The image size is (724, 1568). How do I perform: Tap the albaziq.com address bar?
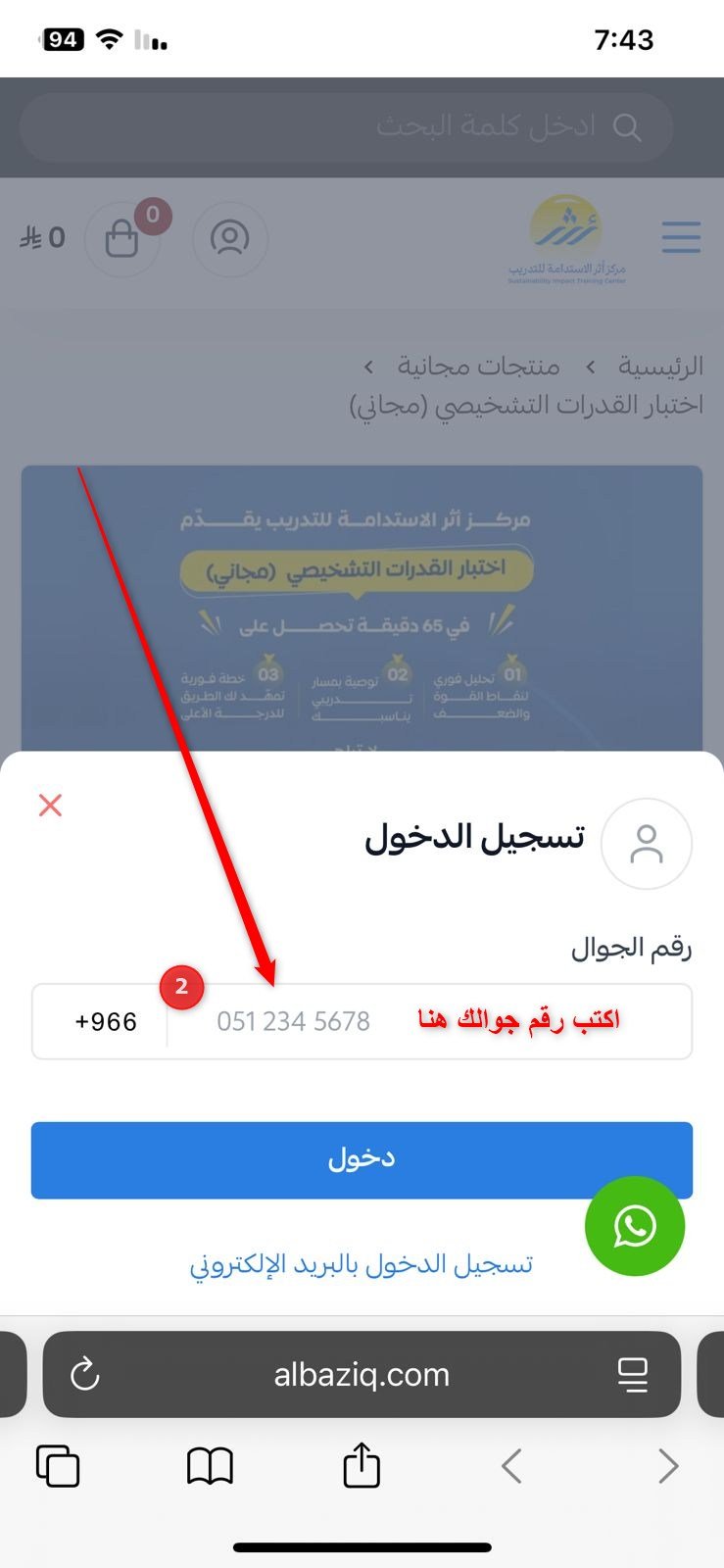(362, 1374)
